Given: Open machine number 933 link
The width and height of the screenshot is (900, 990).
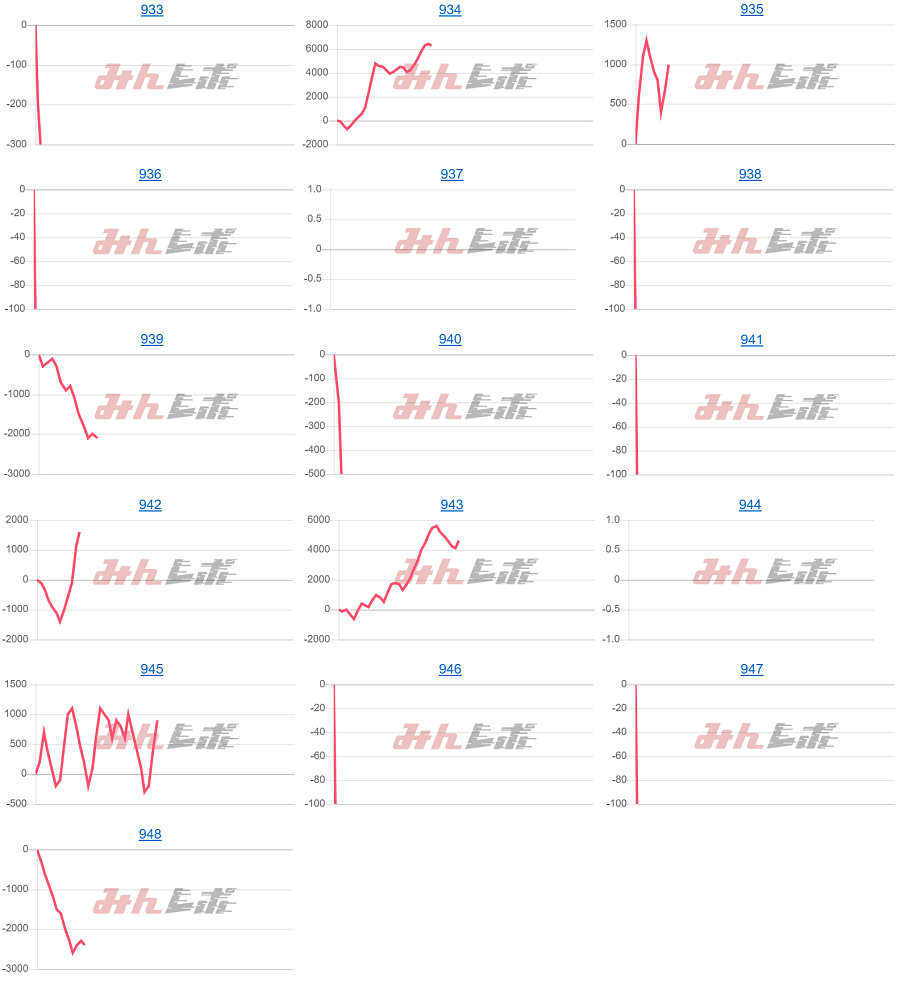Looking at the screenshot, I should [x=150, y=10].
